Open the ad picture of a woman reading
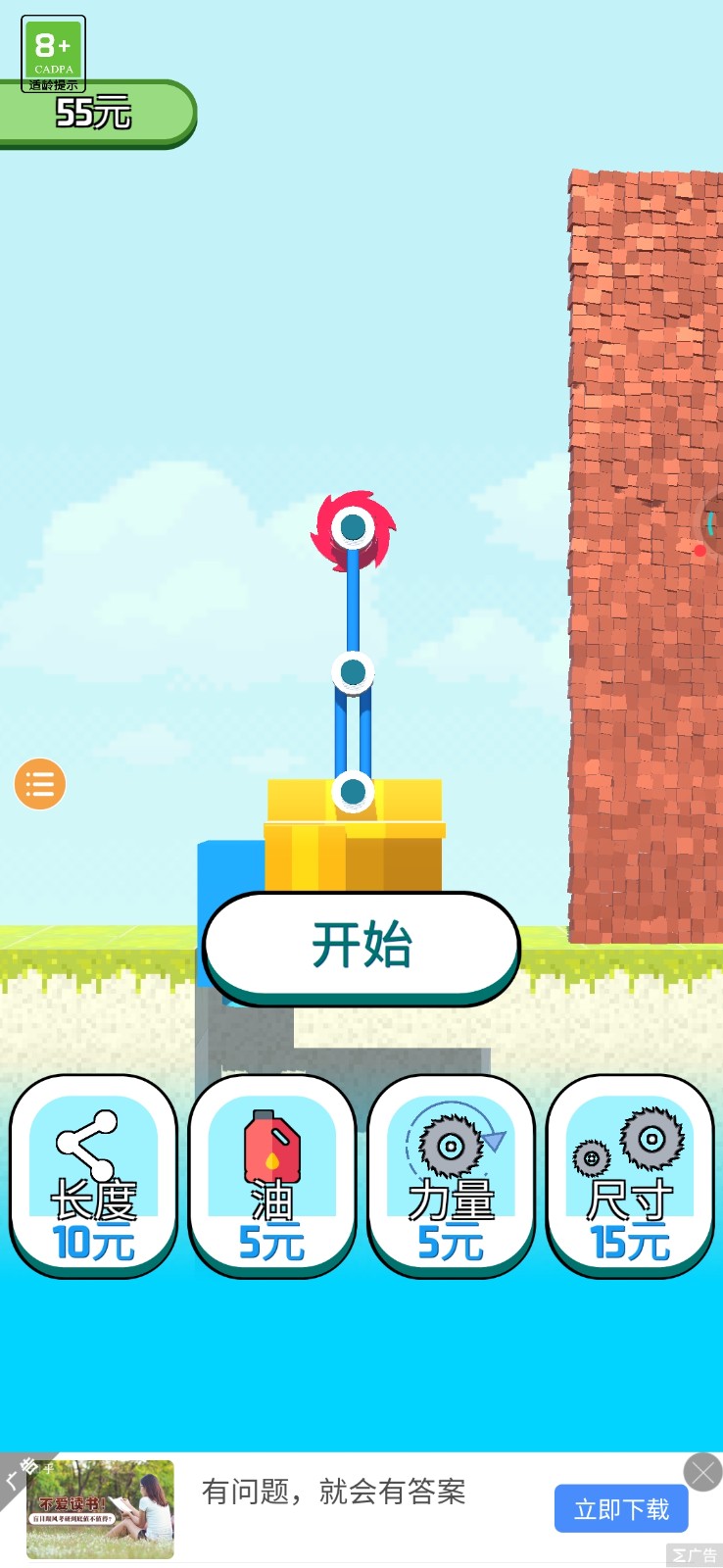Screen dimensions: 723x1568 point(100,1509)
